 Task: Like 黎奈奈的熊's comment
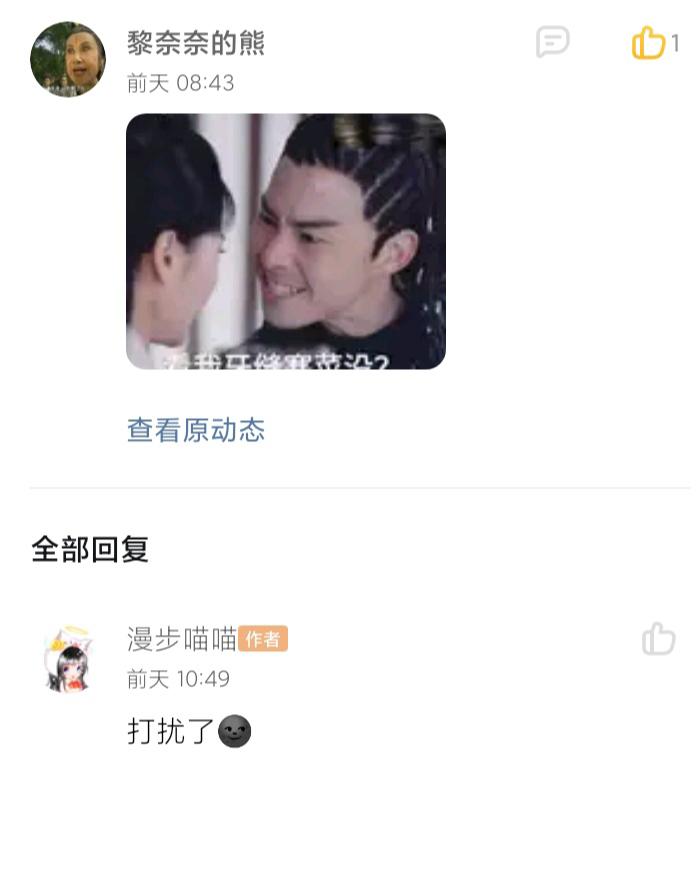[x=649, y=43]
